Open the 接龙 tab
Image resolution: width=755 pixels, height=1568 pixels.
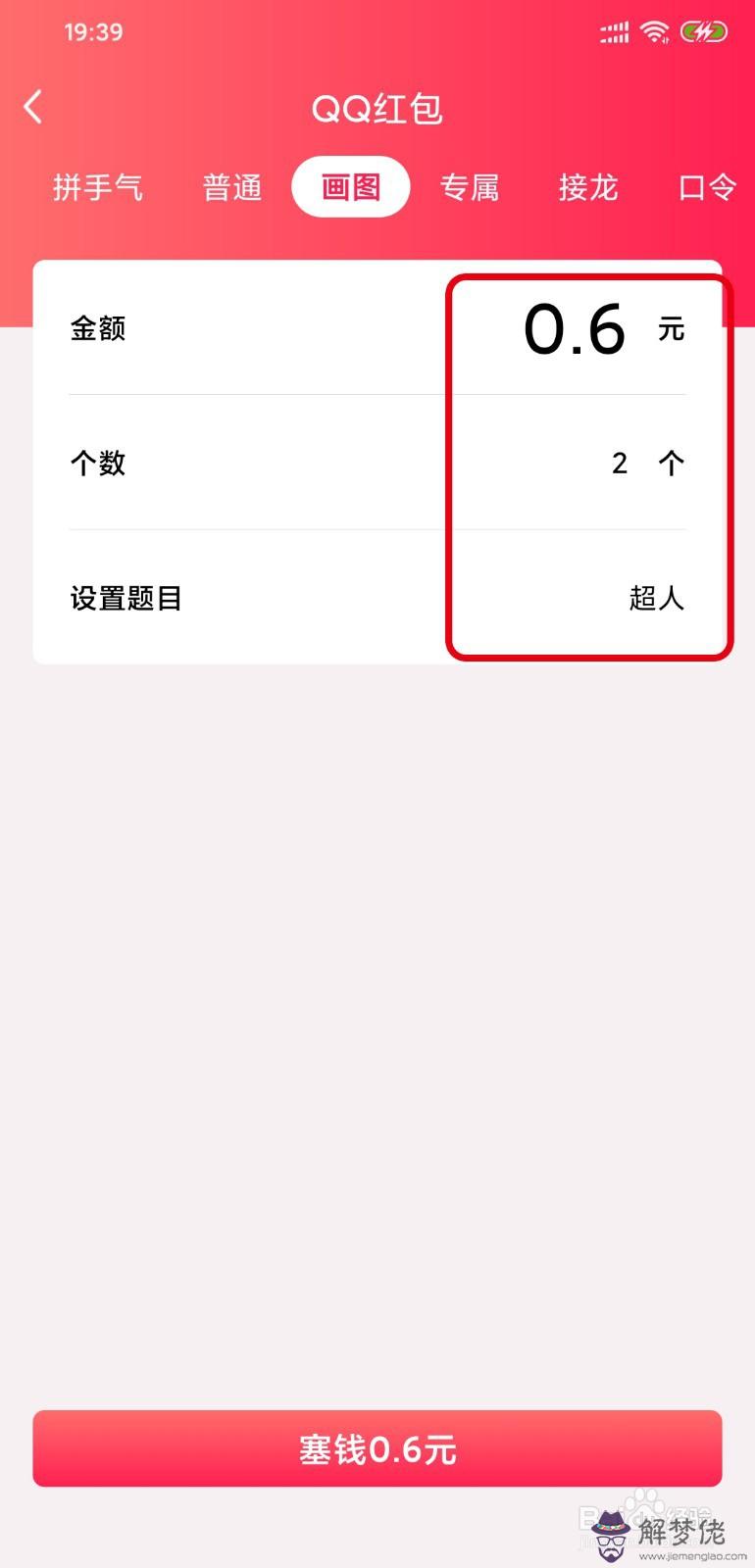588,186
